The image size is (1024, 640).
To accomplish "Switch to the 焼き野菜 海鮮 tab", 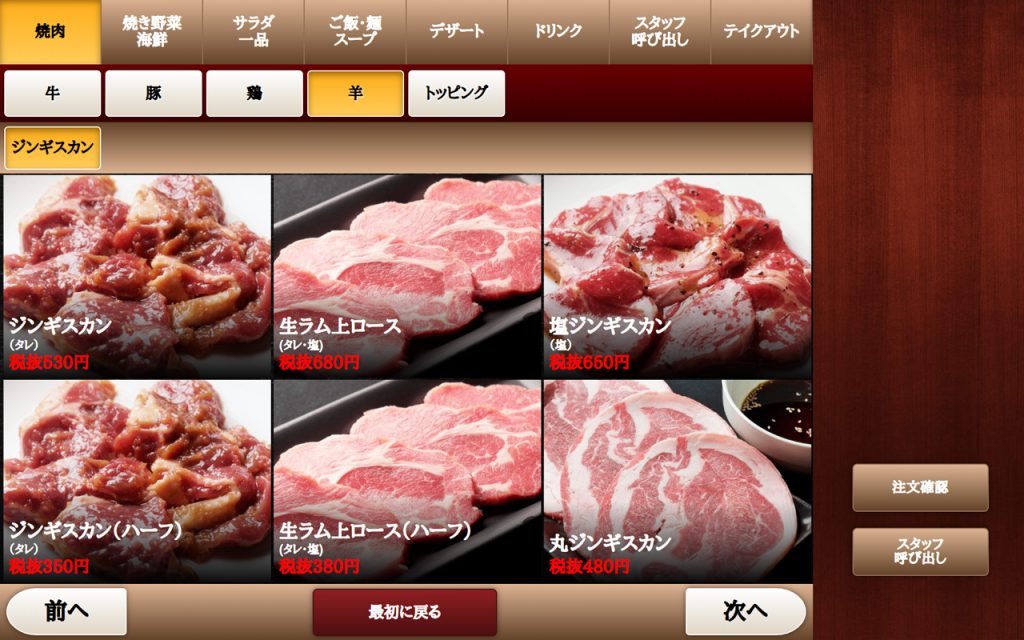I will (x=152, y=32).
